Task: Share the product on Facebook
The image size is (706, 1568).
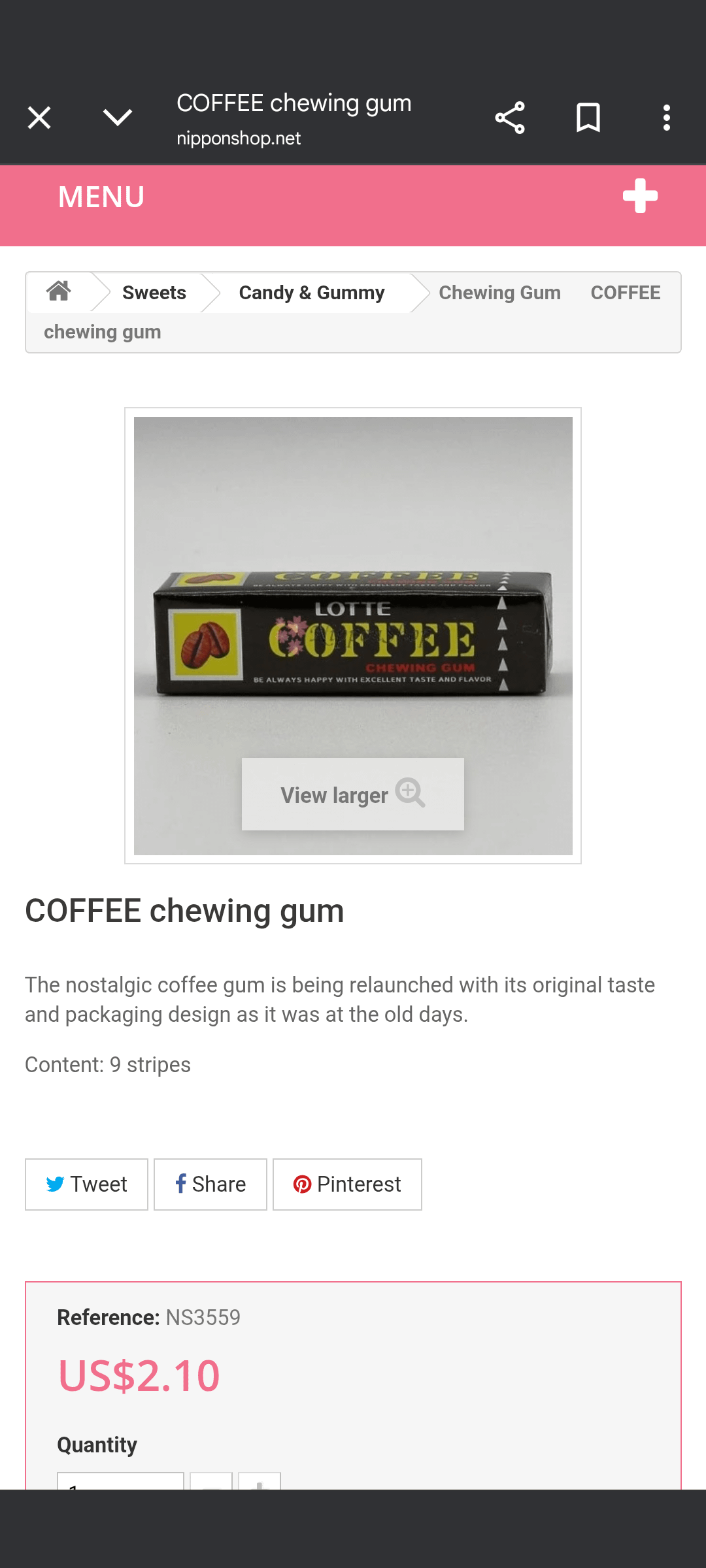Action: [x=210, y=1184]
